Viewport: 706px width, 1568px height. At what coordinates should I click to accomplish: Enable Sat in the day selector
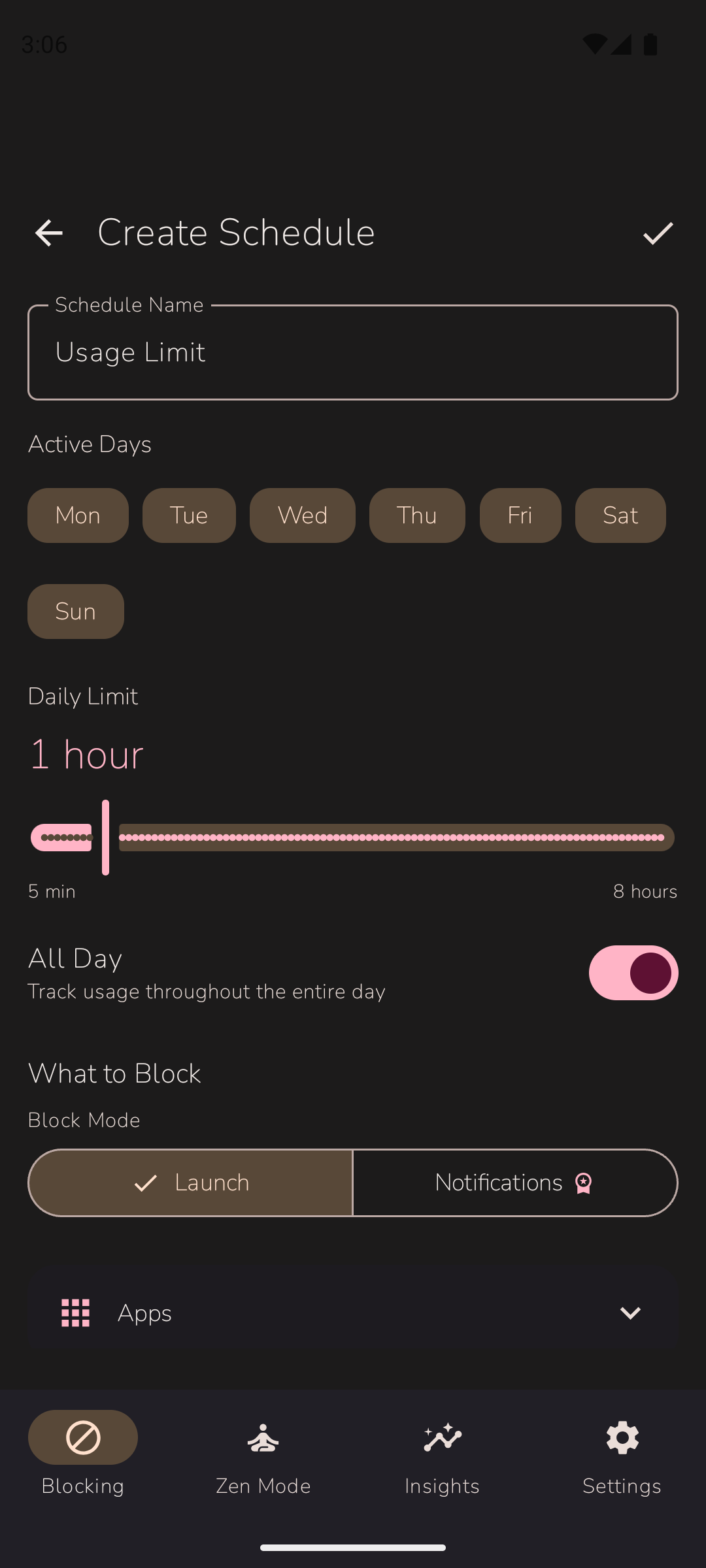click(620, 515)
